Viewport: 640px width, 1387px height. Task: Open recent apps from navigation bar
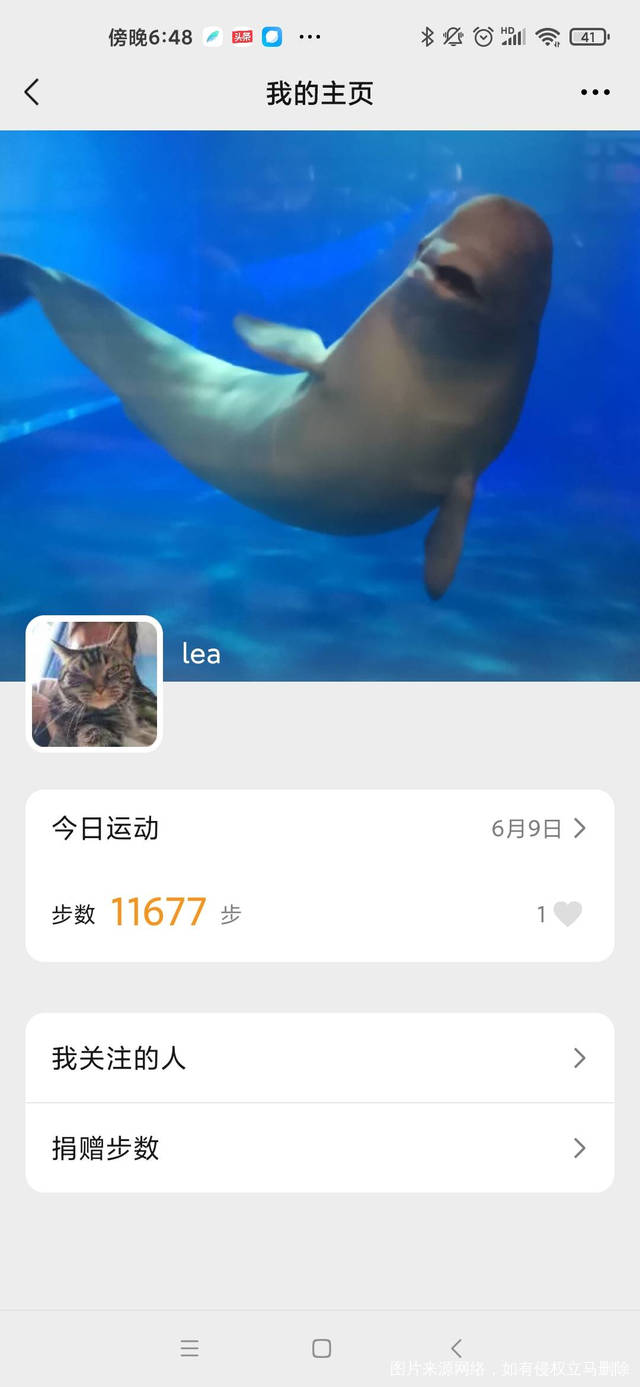(190, 1348)
